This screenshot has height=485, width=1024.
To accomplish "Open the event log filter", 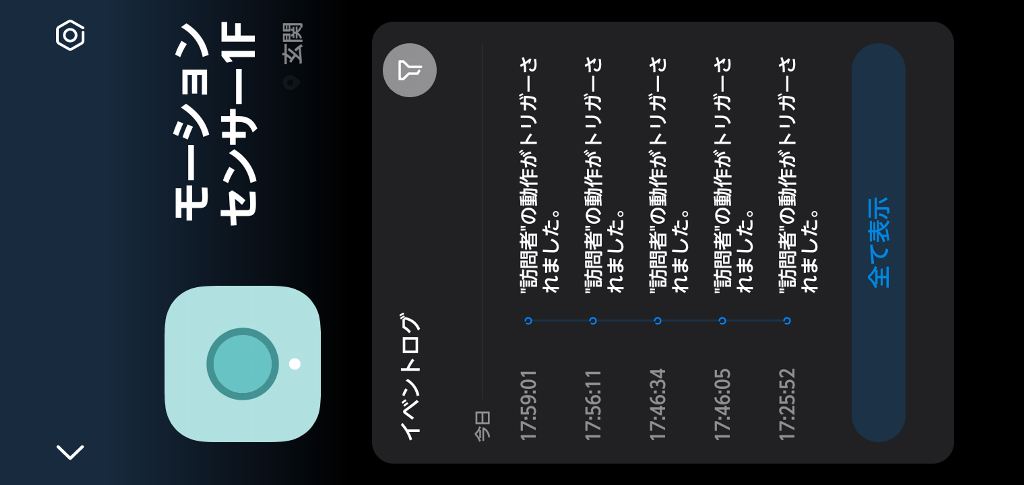I will tap(410, 70).
